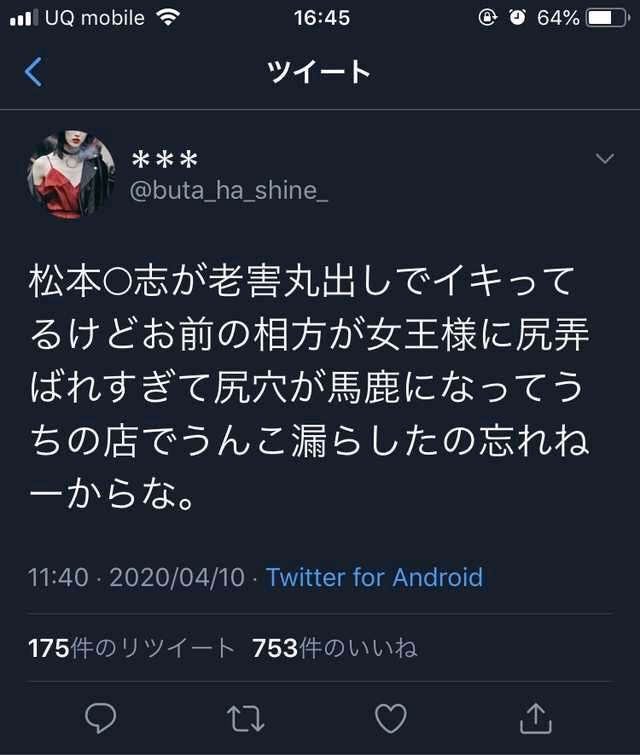View the 175件のリツイート list
The height and width of the screenshot is (755, 640).
131,648
